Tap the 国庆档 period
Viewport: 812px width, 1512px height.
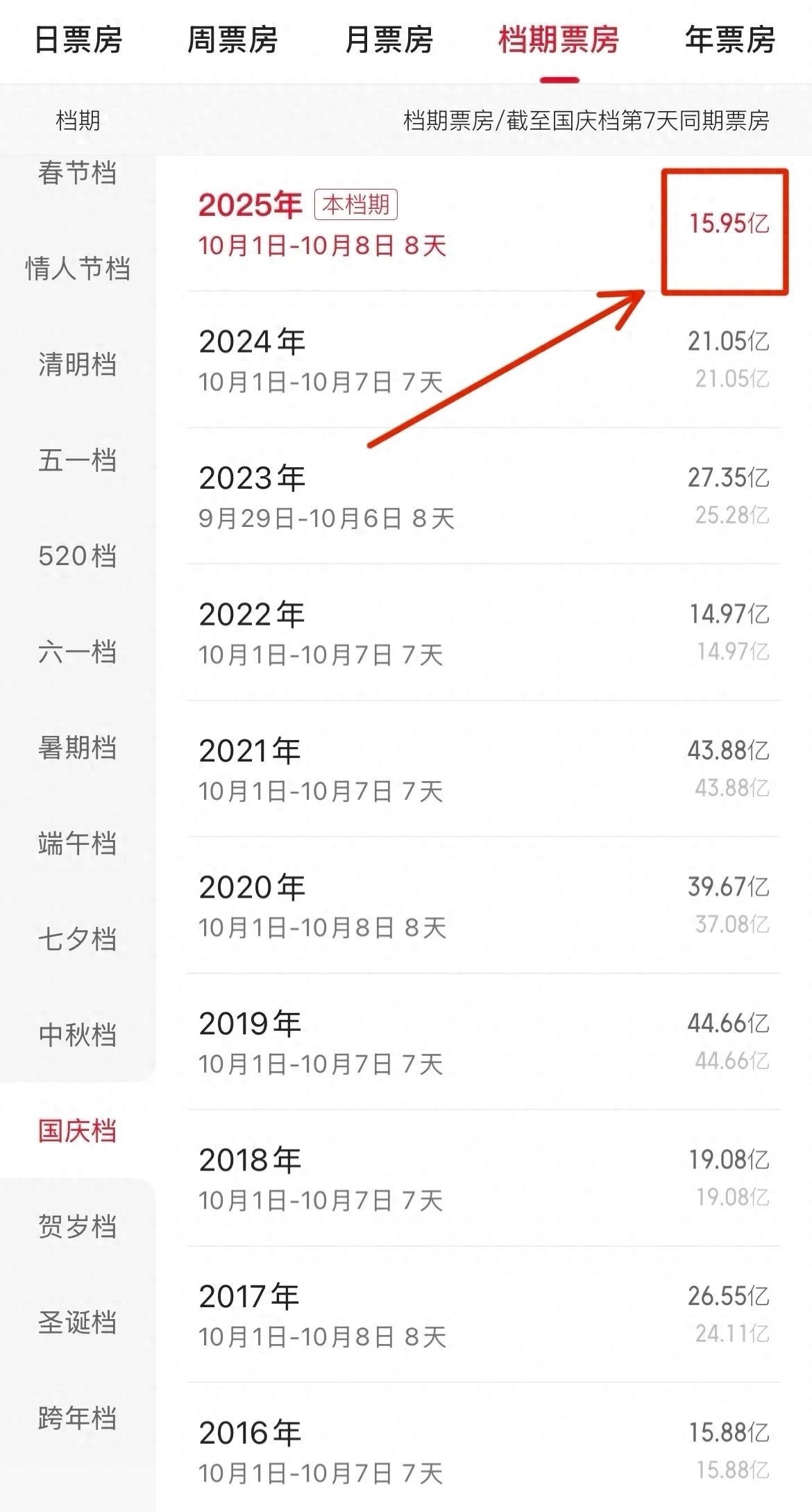(78, 1131)
